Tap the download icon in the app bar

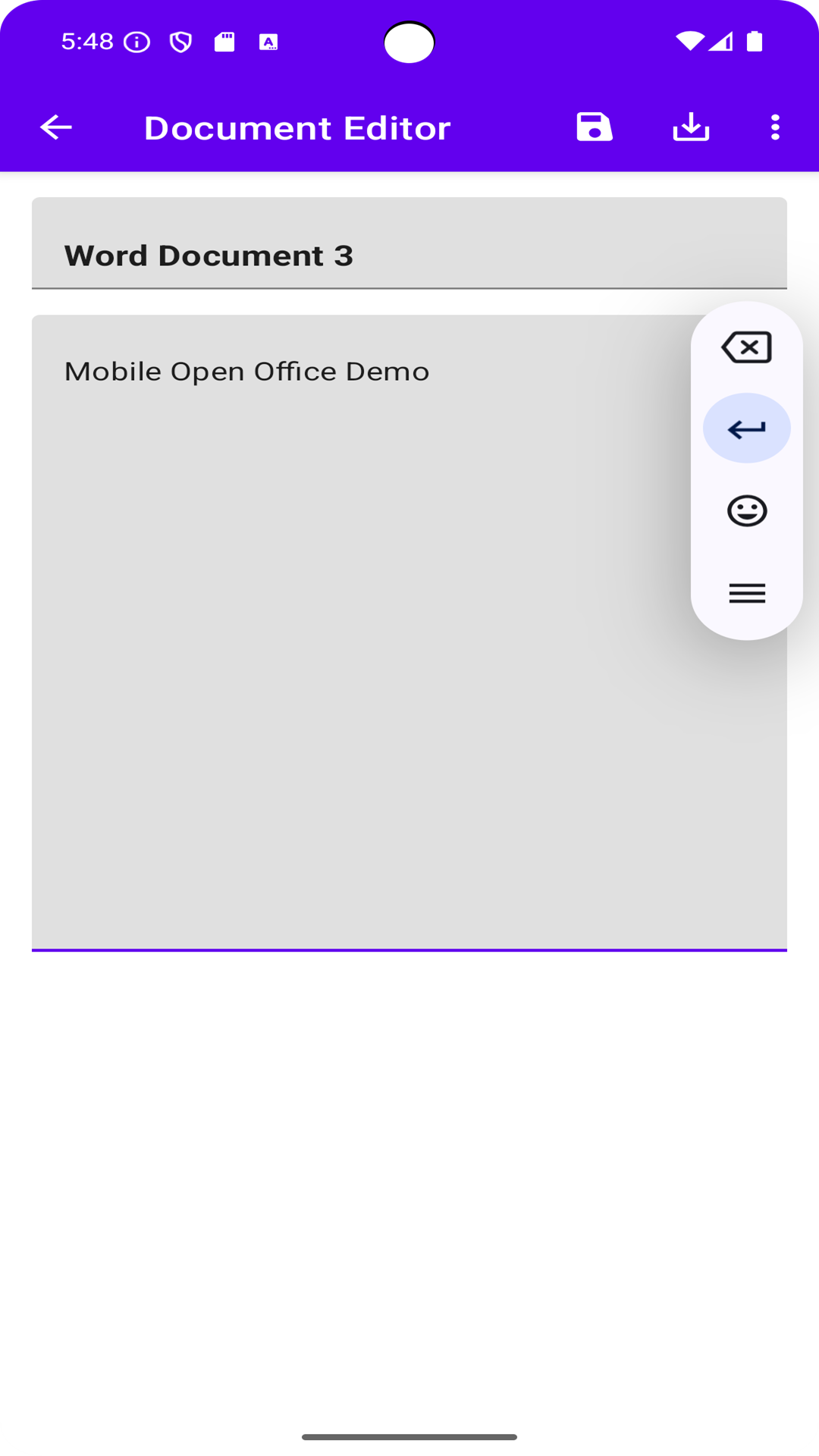point(691,127)
